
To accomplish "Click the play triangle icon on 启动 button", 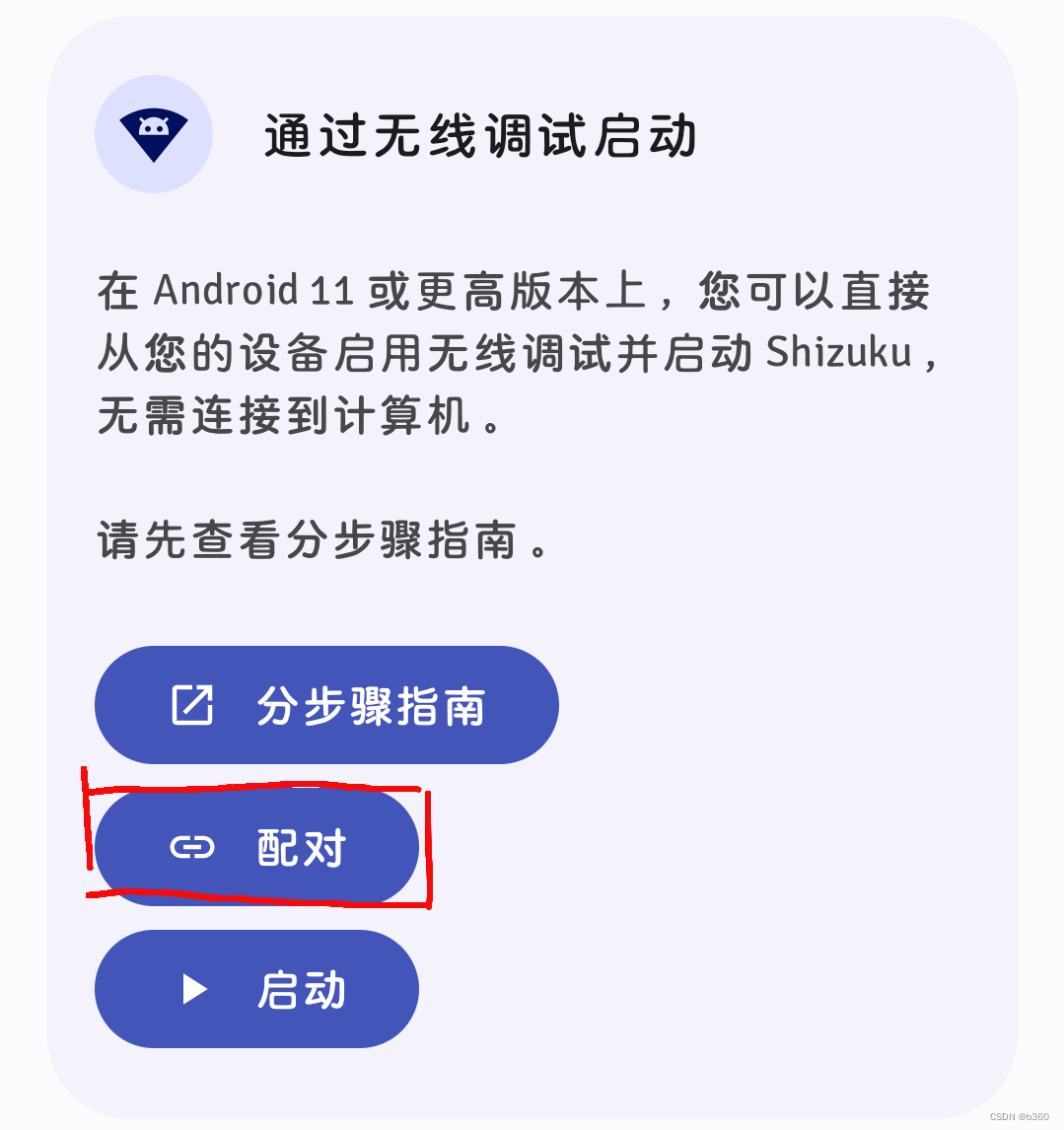I will [x=195, y=988].
